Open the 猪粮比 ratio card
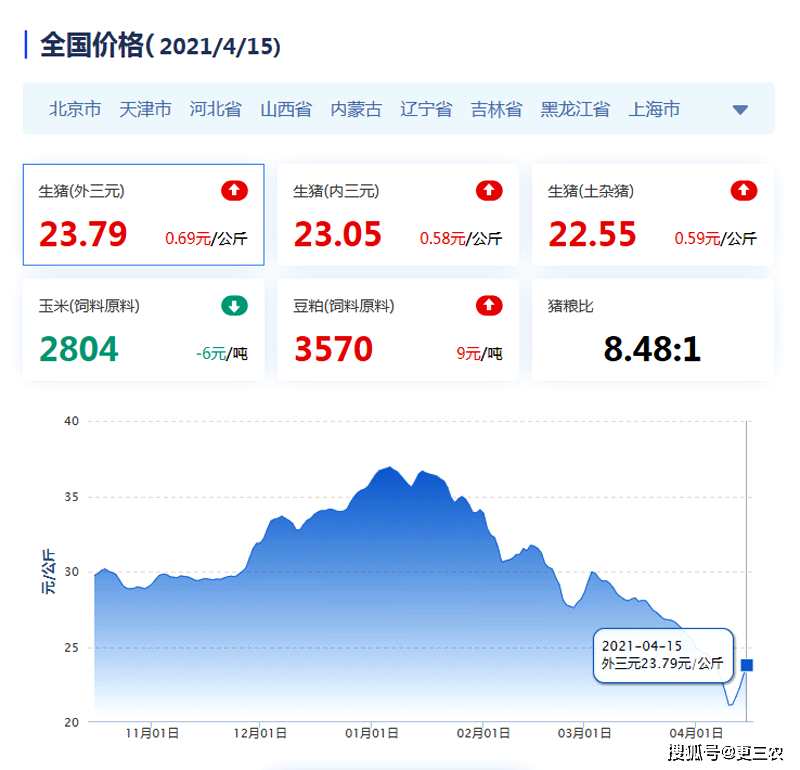The height and width of the screenshot is (770, 800). 652,330
